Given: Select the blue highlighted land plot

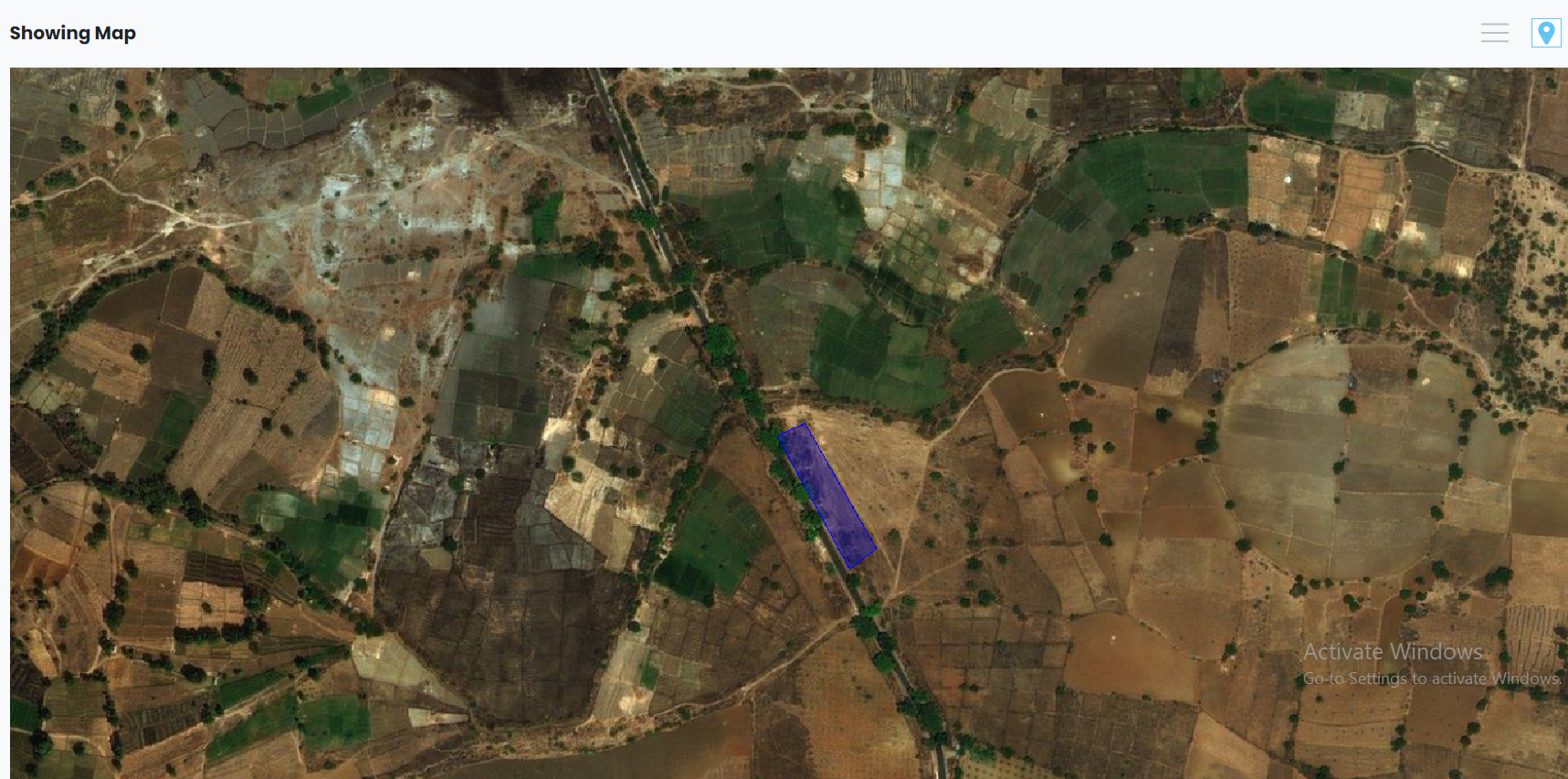Looking at the screenshot, I should pyautogui.click(x=826, y=495).
